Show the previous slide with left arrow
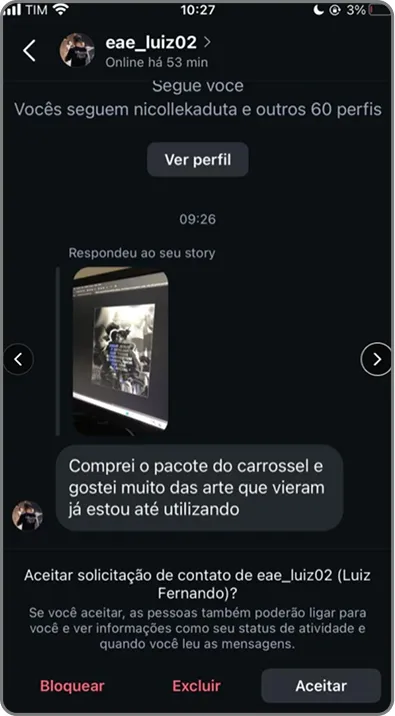Image resolution: width=395 pixels, height=716 pixels. (x=18, y=360)
